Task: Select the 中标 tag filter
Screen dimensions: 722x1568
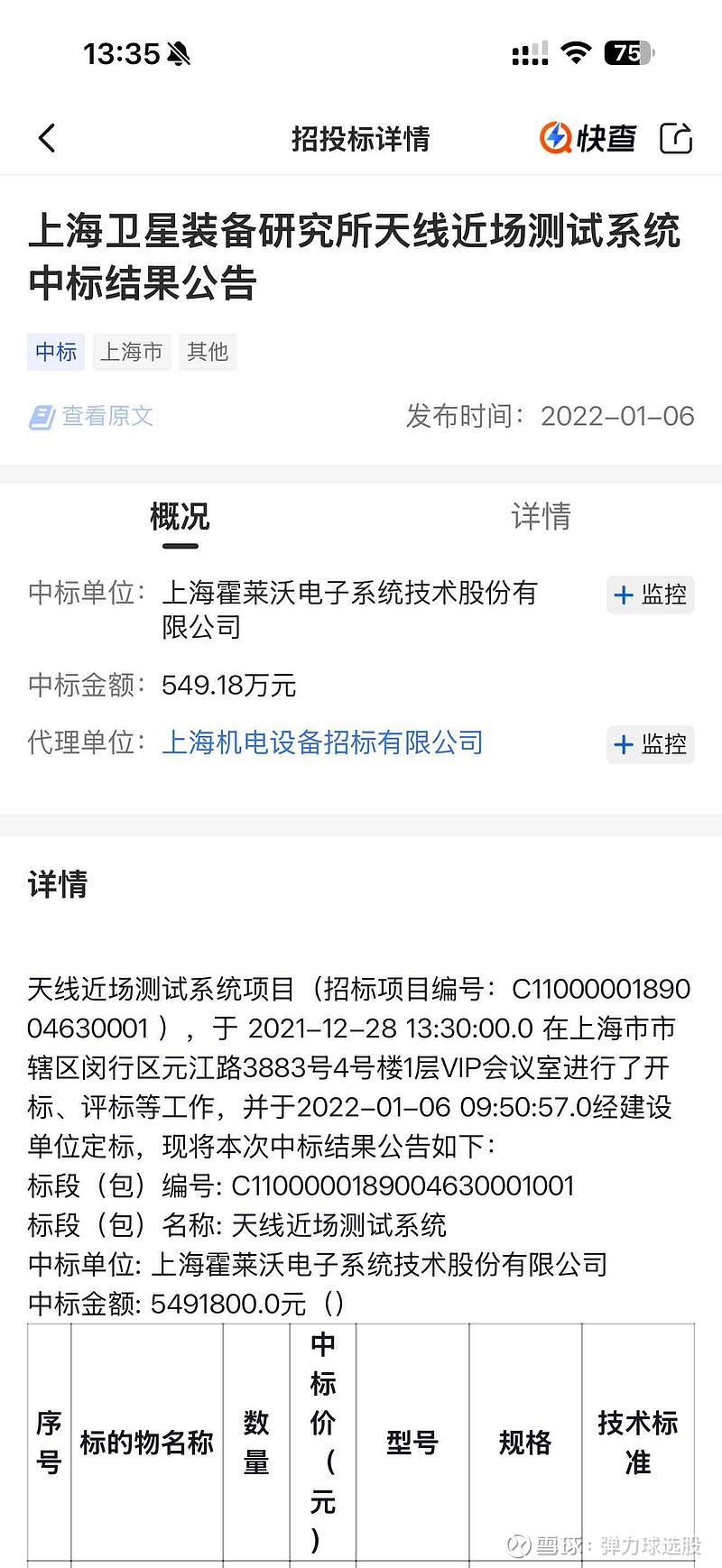Action: pyautogui.click(x=55, y=352)
